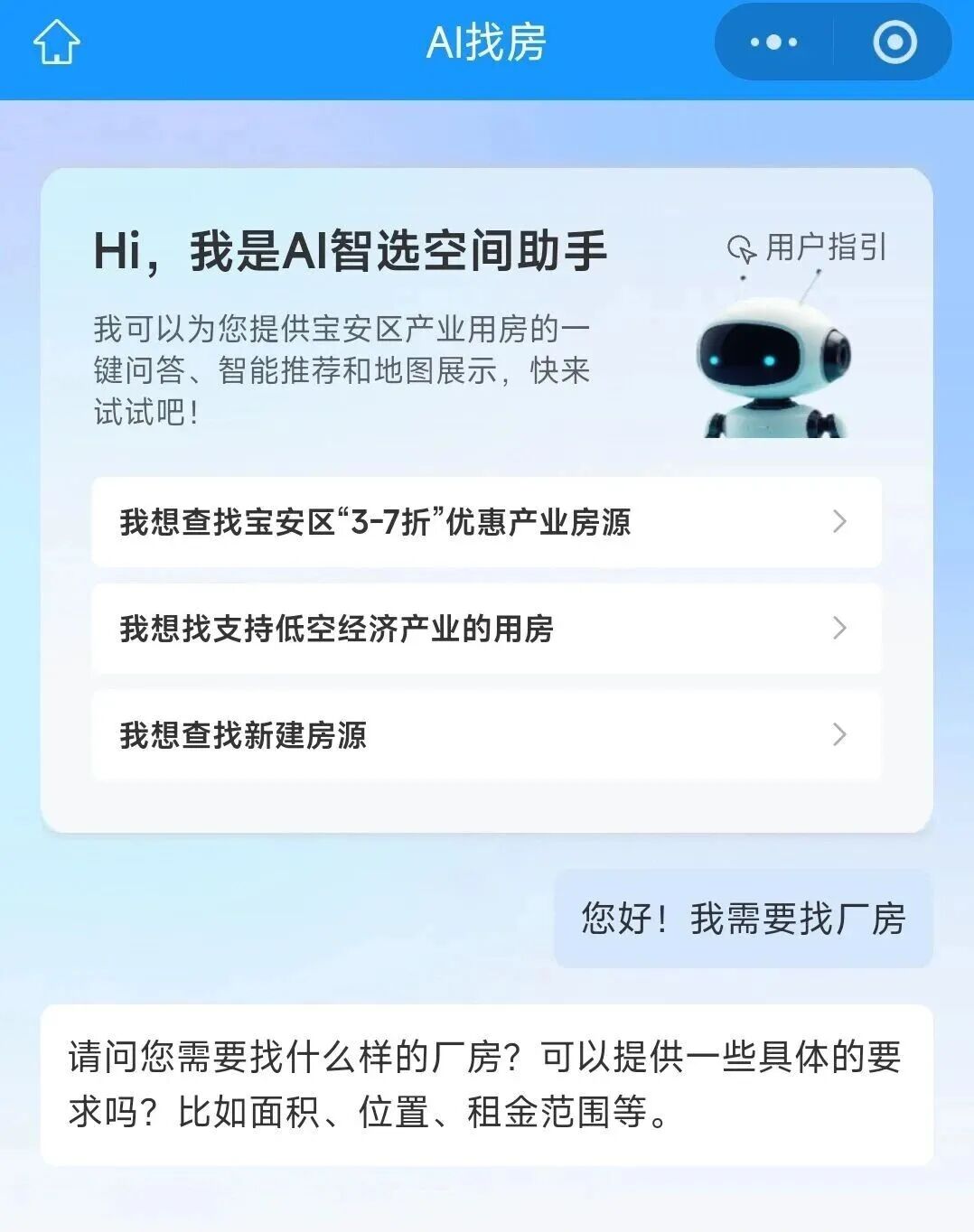The height and width of the screenshot is (1232, 974).
Task: Open the mini program more options menu
Action: pyautogui.click(x=773, y=42)
